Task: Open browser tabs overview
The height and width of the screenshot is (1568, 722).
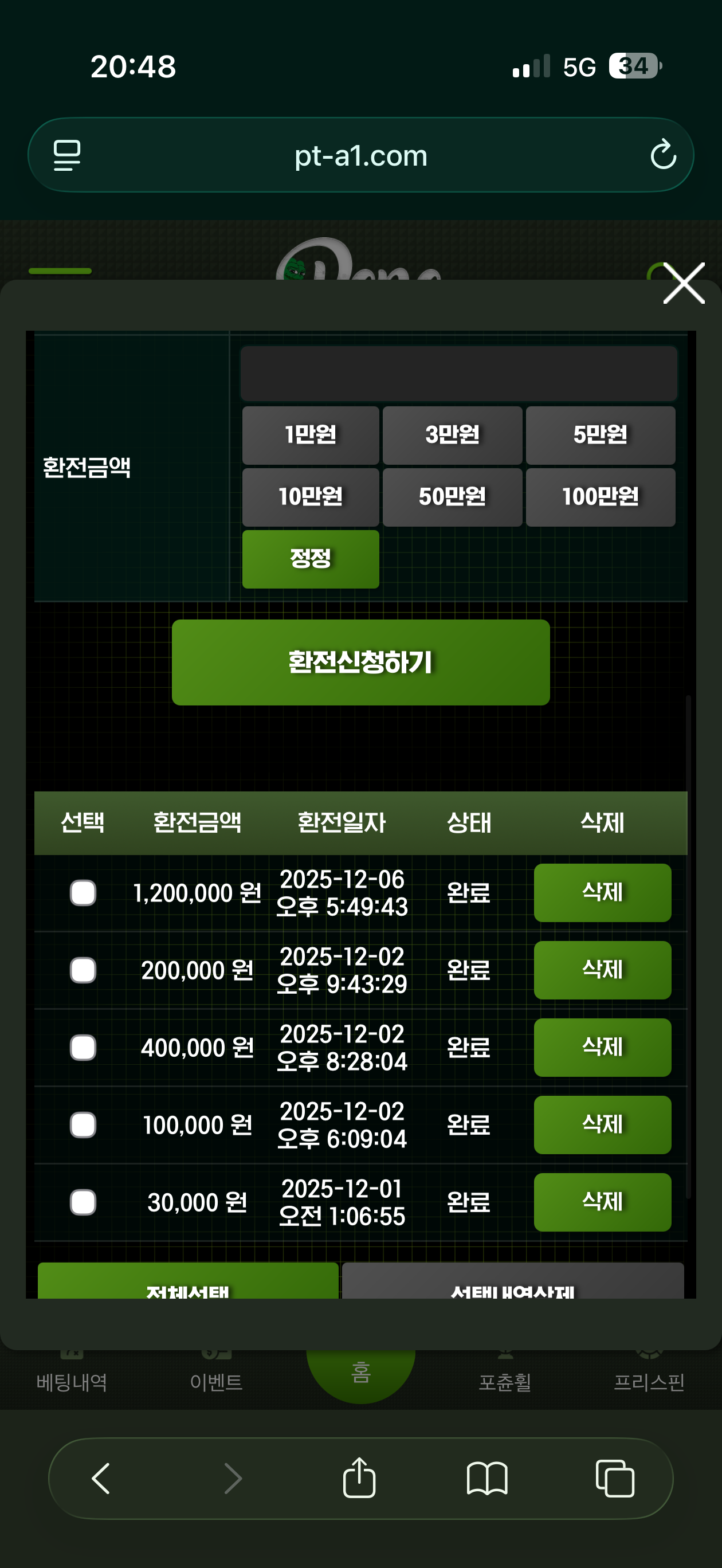Action: 614,1478
